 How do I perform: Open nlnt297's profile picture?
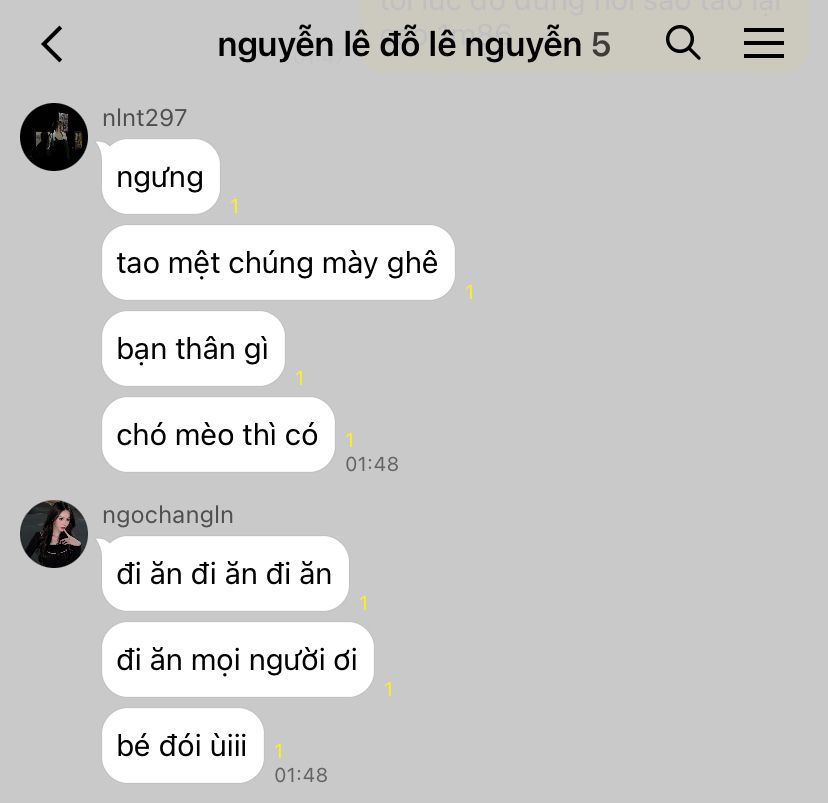click(54, 137)
